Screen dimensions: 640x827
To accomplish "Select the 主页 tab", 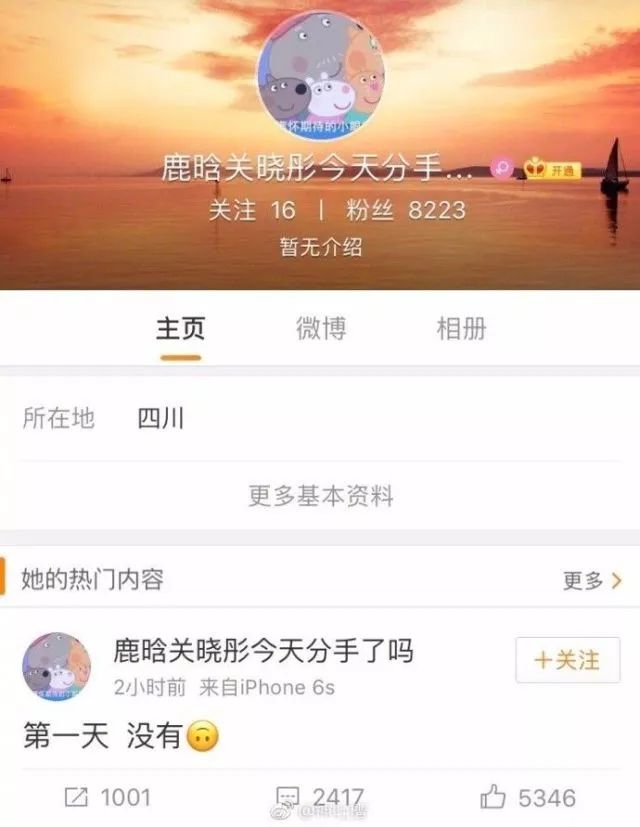I will click(180, 328).
